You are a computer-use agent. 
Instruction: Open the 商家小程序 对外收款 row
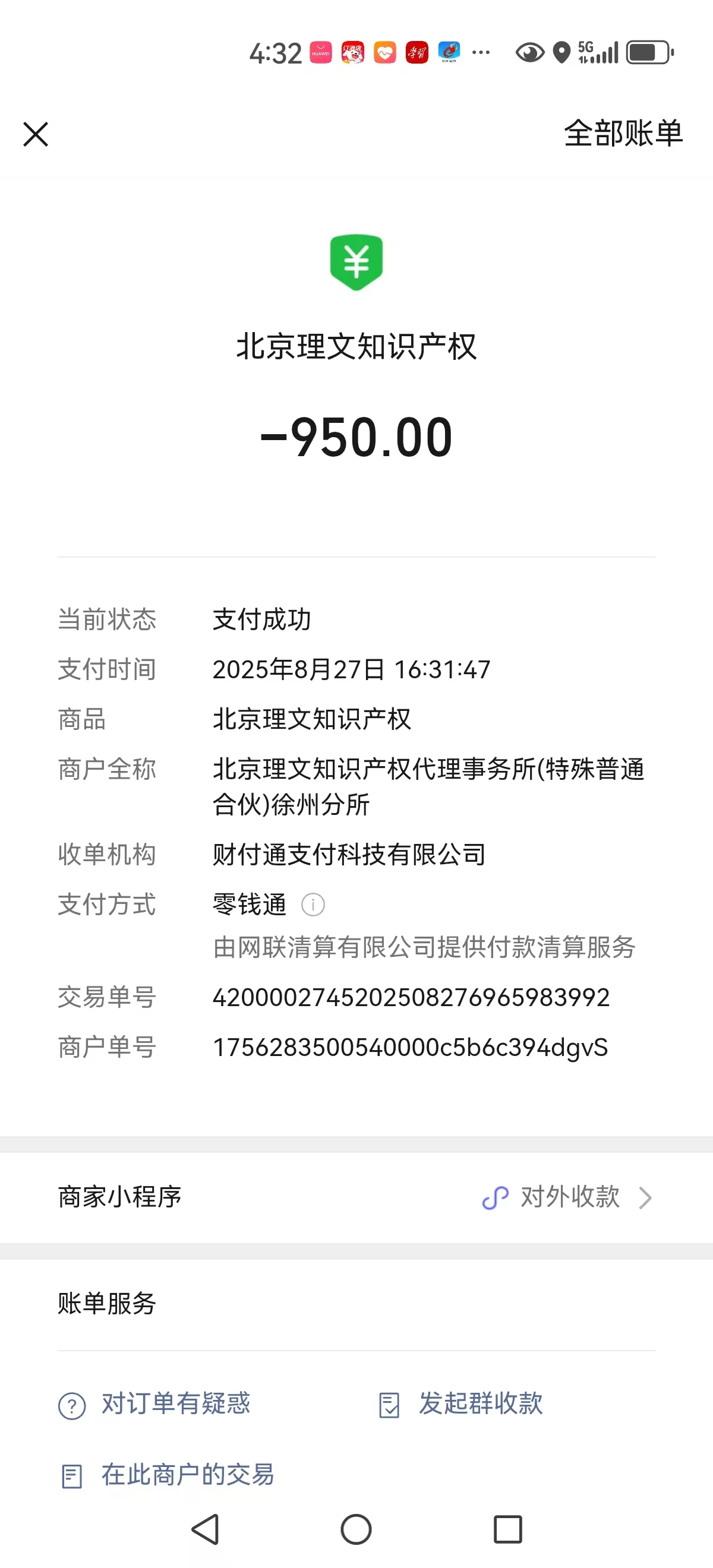tap(566, 1197)
